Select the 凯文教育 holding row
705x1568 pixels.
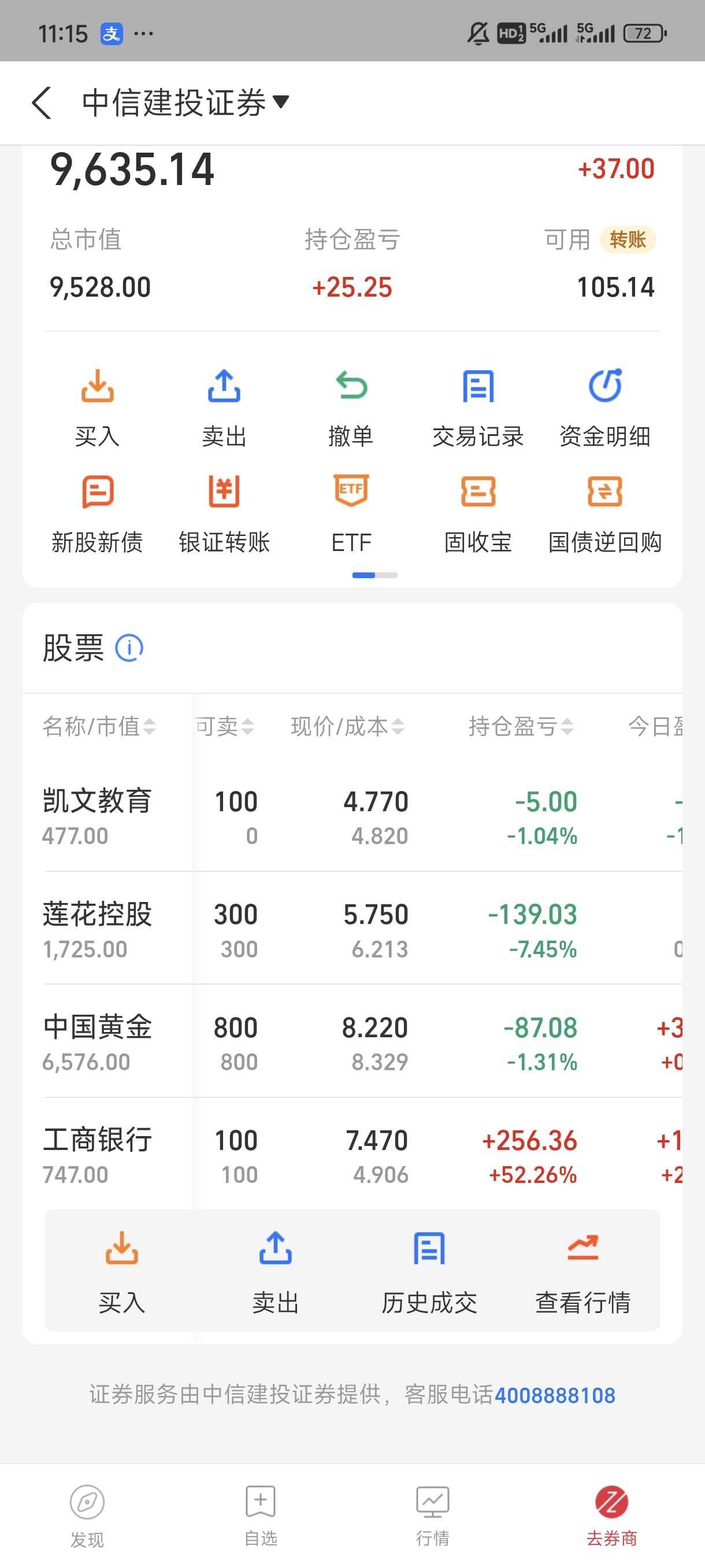point(352,817)
